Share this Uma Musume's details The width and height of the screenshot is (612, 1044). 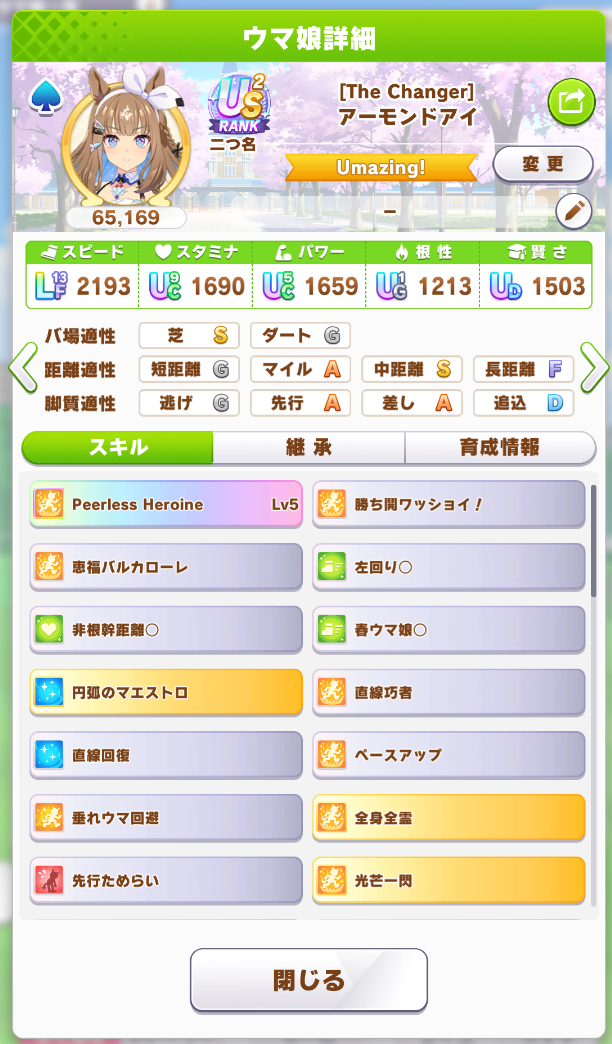tap(571, 101)
